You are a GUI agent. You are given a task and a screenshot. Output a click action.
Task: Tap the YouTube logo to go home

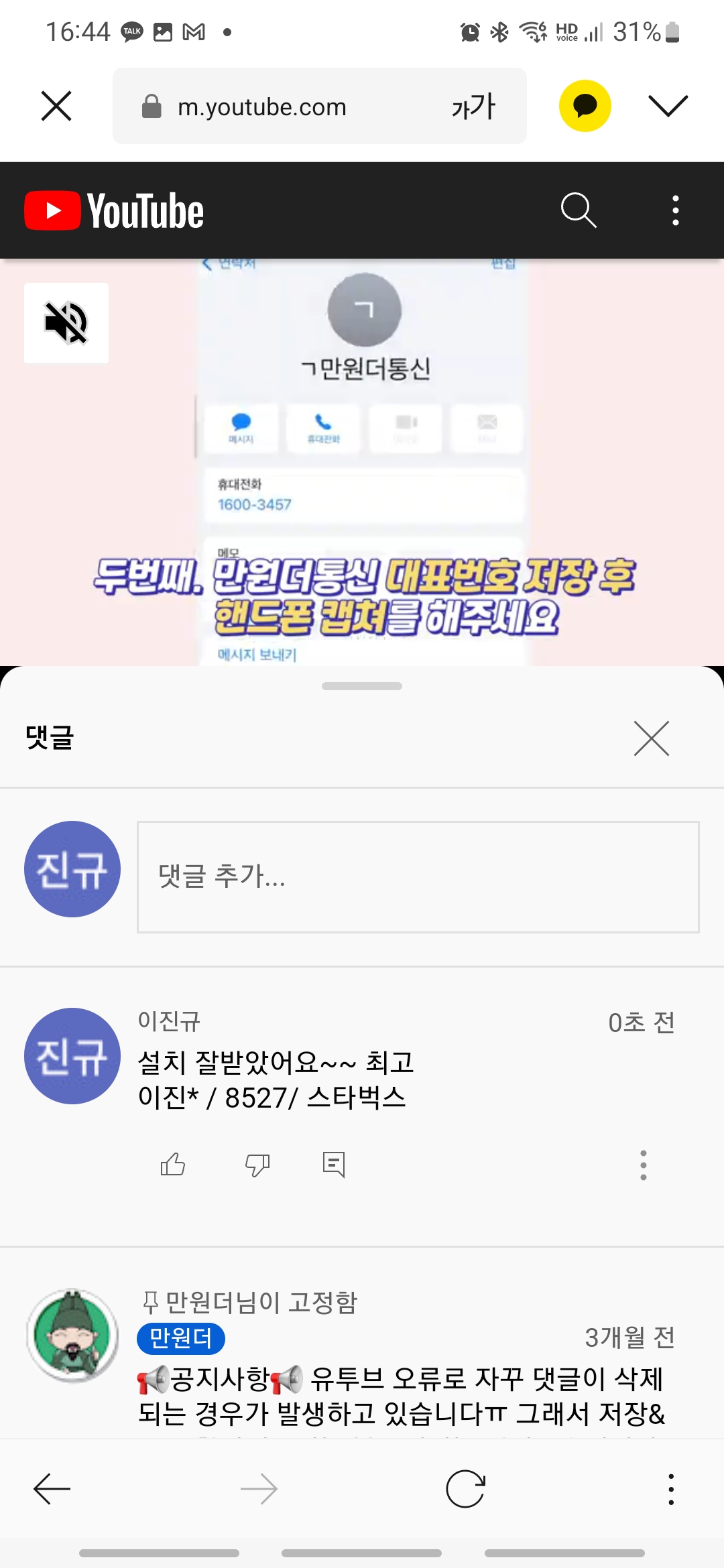[x=114, y=210]
